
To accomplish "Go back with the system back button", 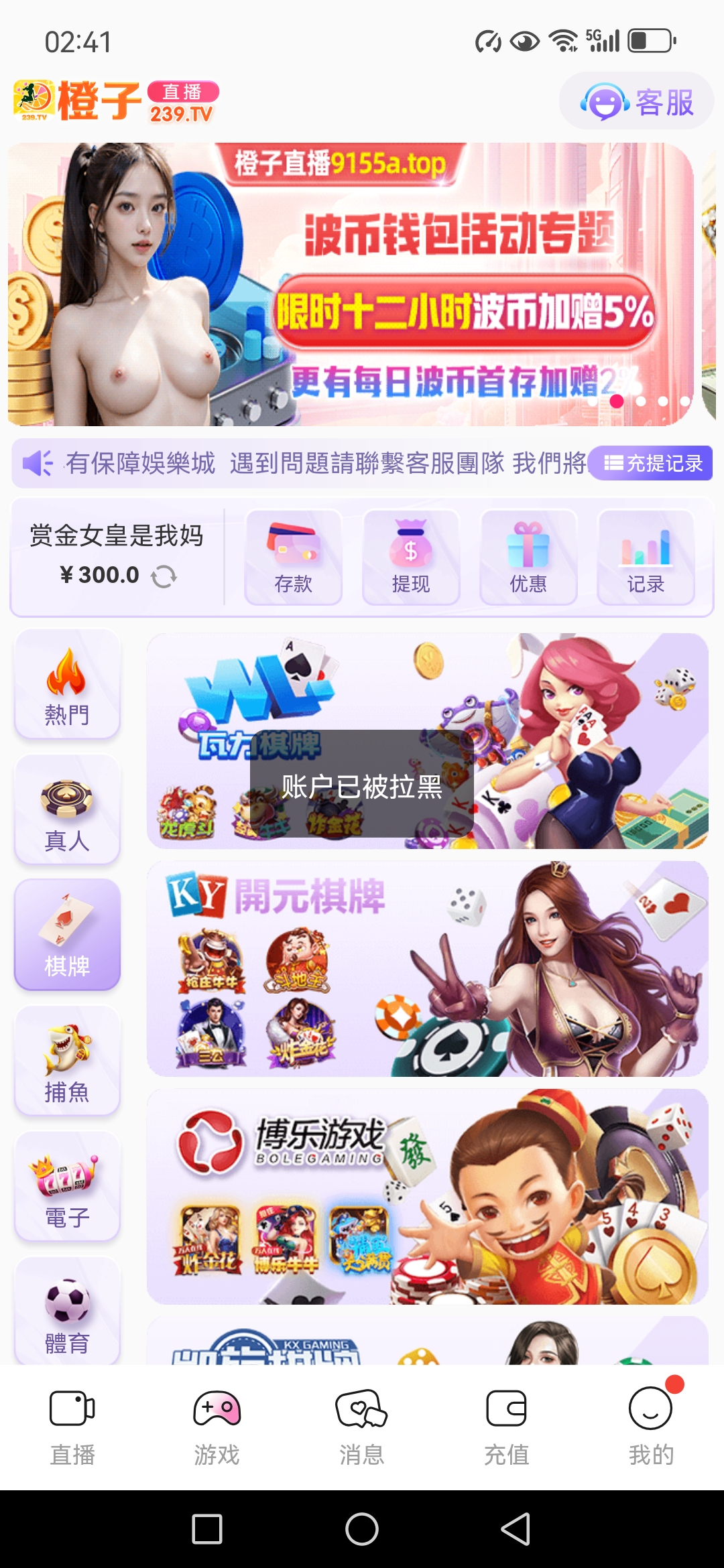I will (x=516, y=1529).
